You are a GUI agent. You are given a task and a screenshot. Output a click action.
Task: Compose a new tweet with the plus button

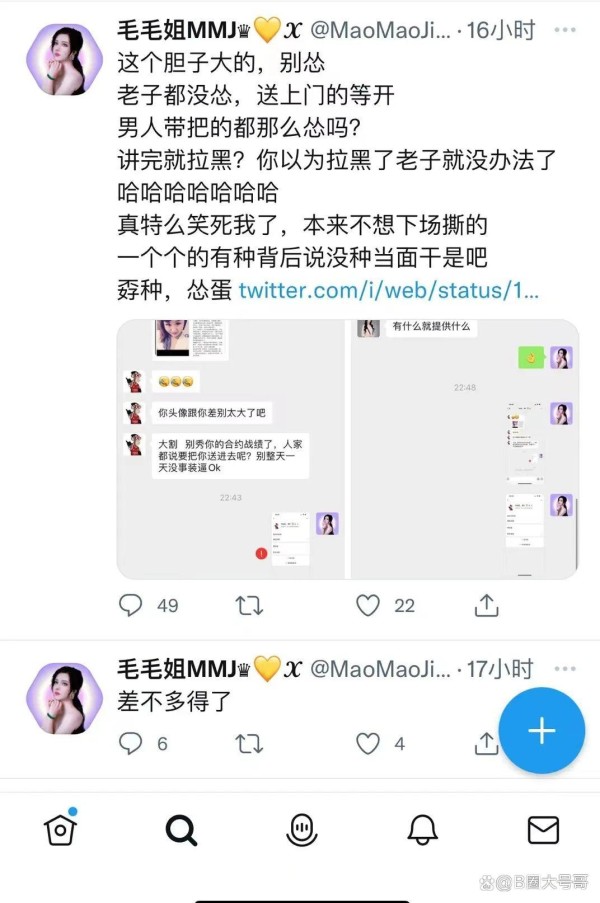[541, 731]
